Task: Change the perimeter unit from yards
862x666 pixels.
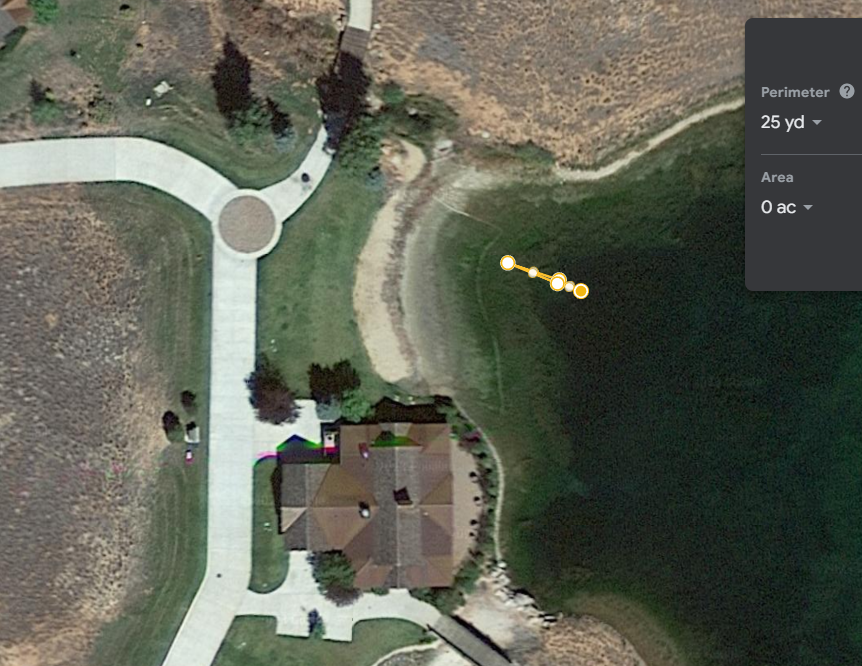Action: [x=791, y=122]
